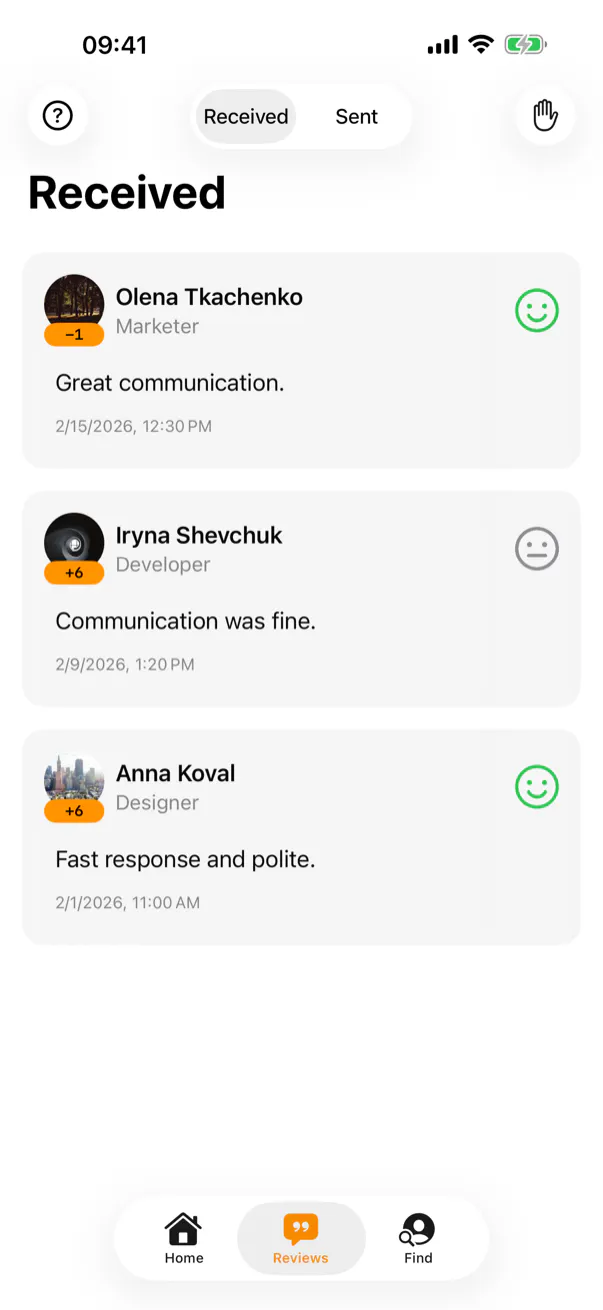Select the Received segment
Viewport: 603px width, 1310px height.
[246, 117]
